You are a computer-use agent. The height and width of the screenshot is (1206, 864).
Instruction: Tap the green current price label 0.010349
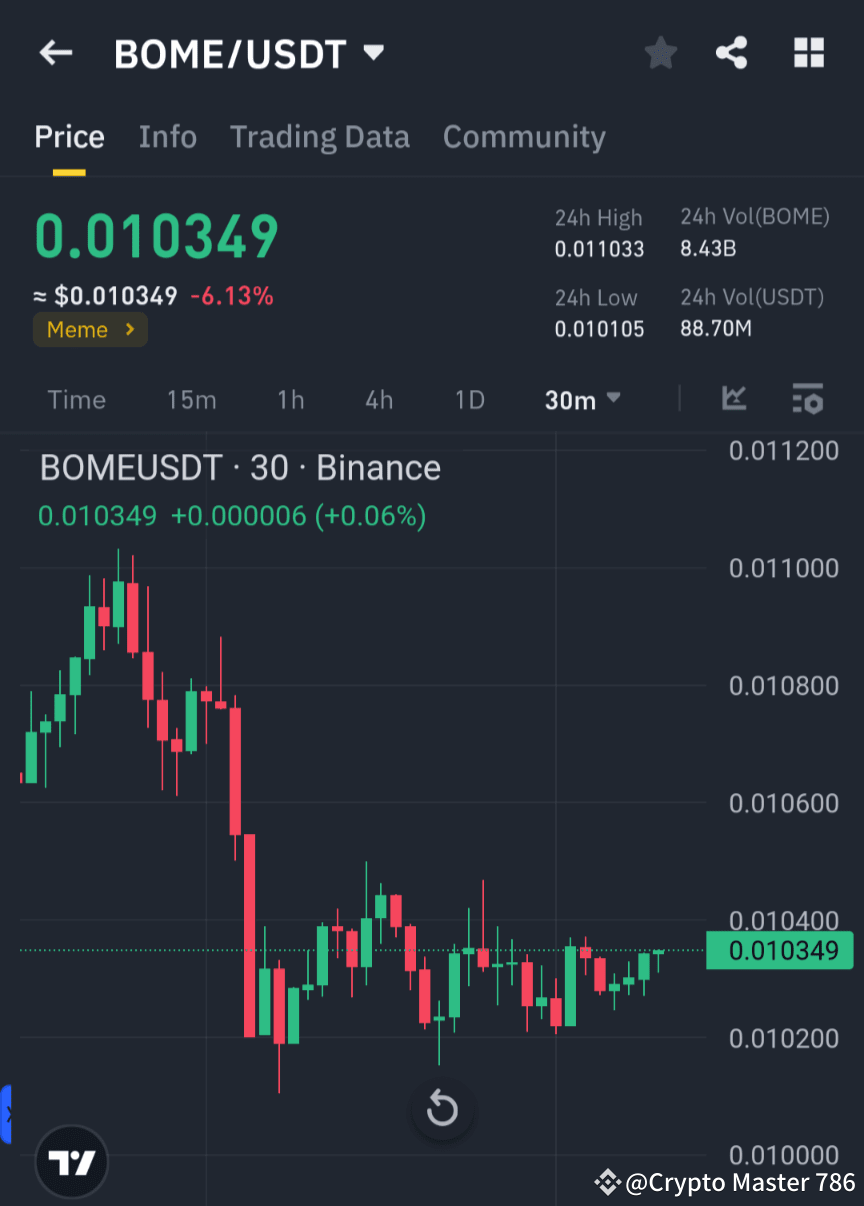[780, 950]
